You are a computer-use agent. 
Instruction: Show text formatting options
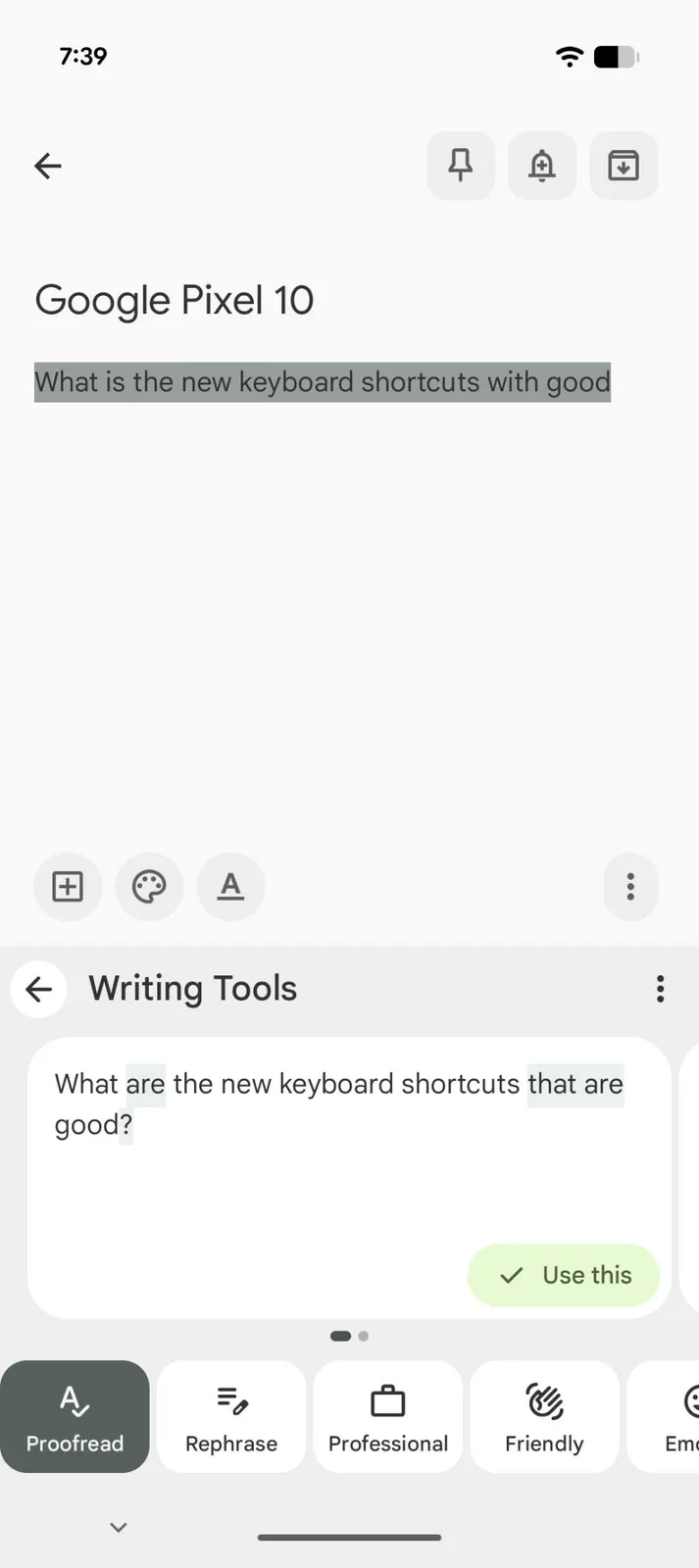(x=230, y=887)
